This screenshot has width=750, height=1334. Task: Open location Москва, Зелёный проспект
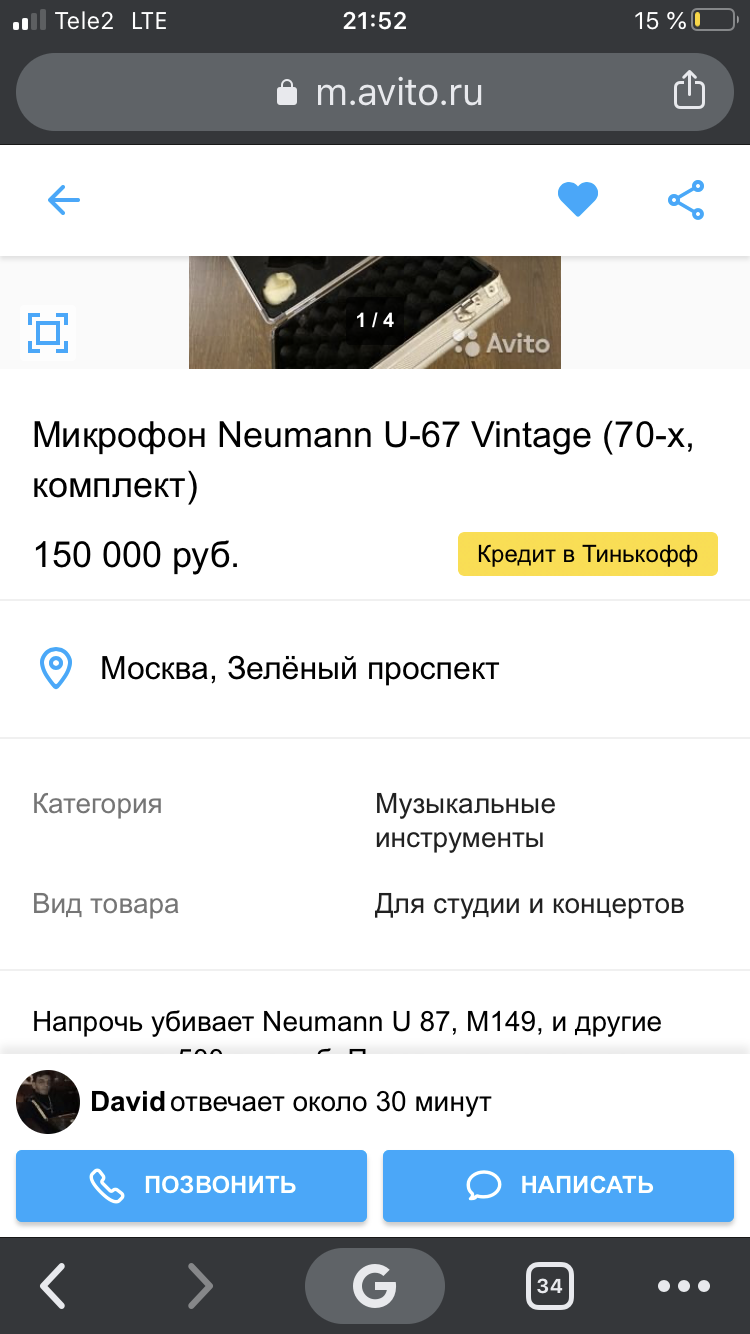(299, 668)
